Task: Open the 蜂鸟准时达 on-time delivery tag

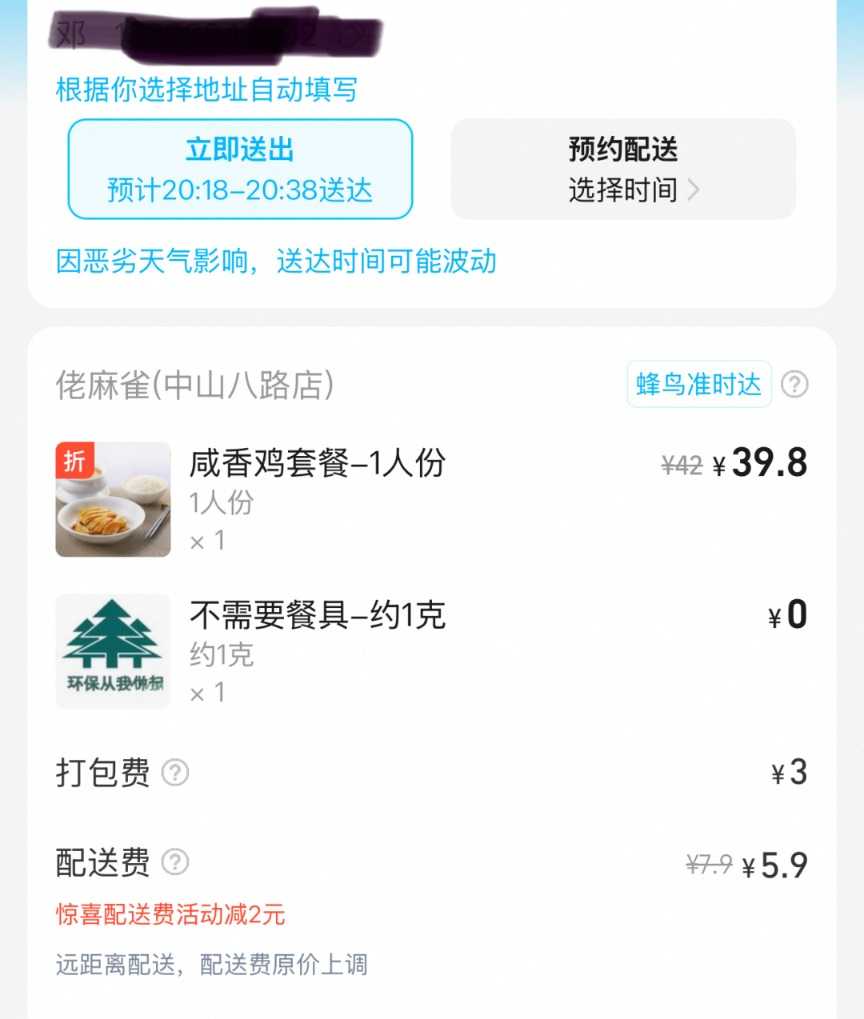Action: (x=699, y=384)
